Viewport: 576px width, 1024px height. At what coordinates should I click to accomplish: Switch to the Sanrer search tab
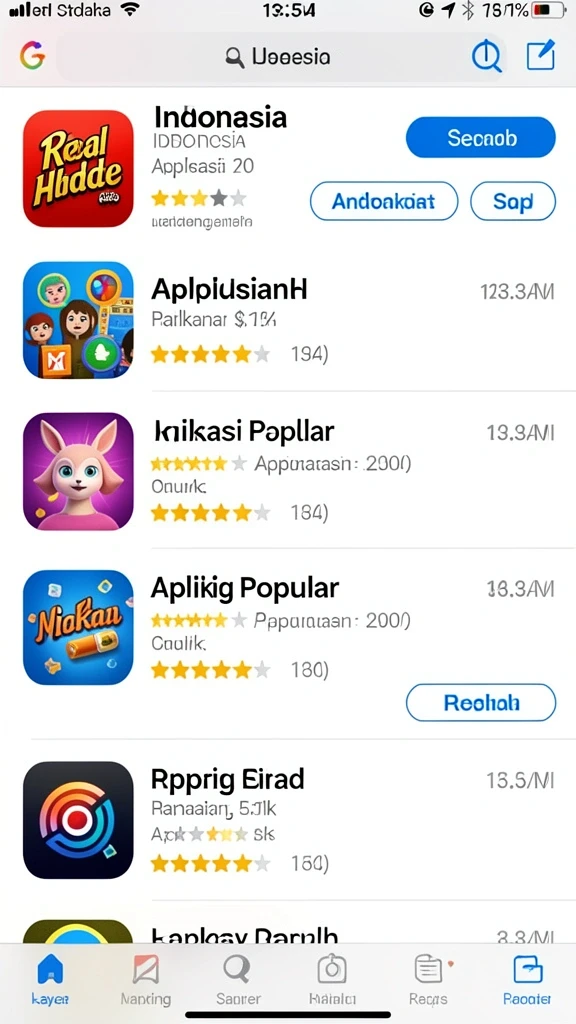click(x=238, y=979)
